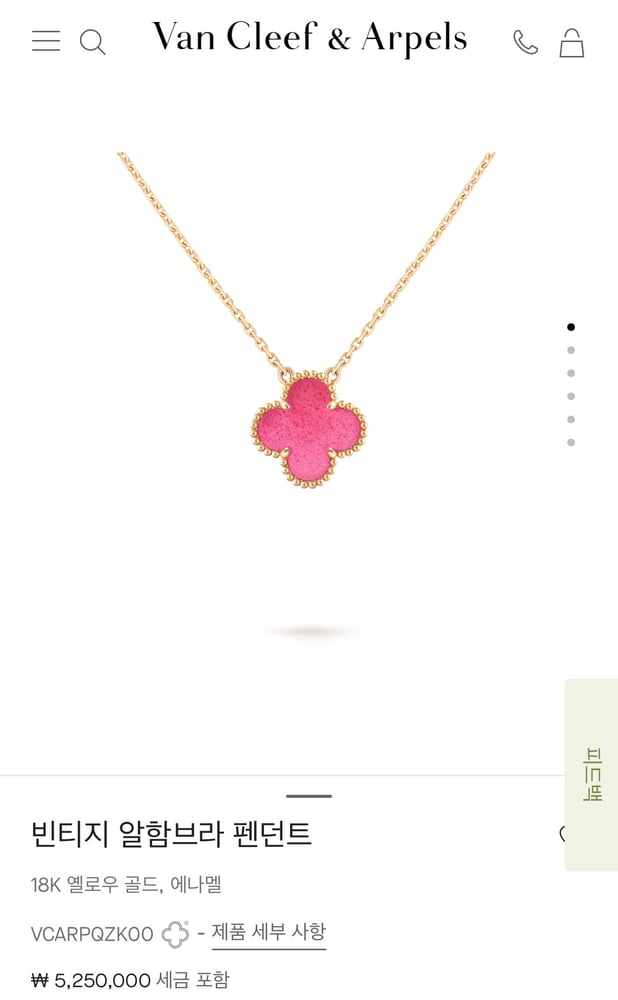
Task: Go to Van Cleef & Arpels home
Action: [x=309, y=37]
